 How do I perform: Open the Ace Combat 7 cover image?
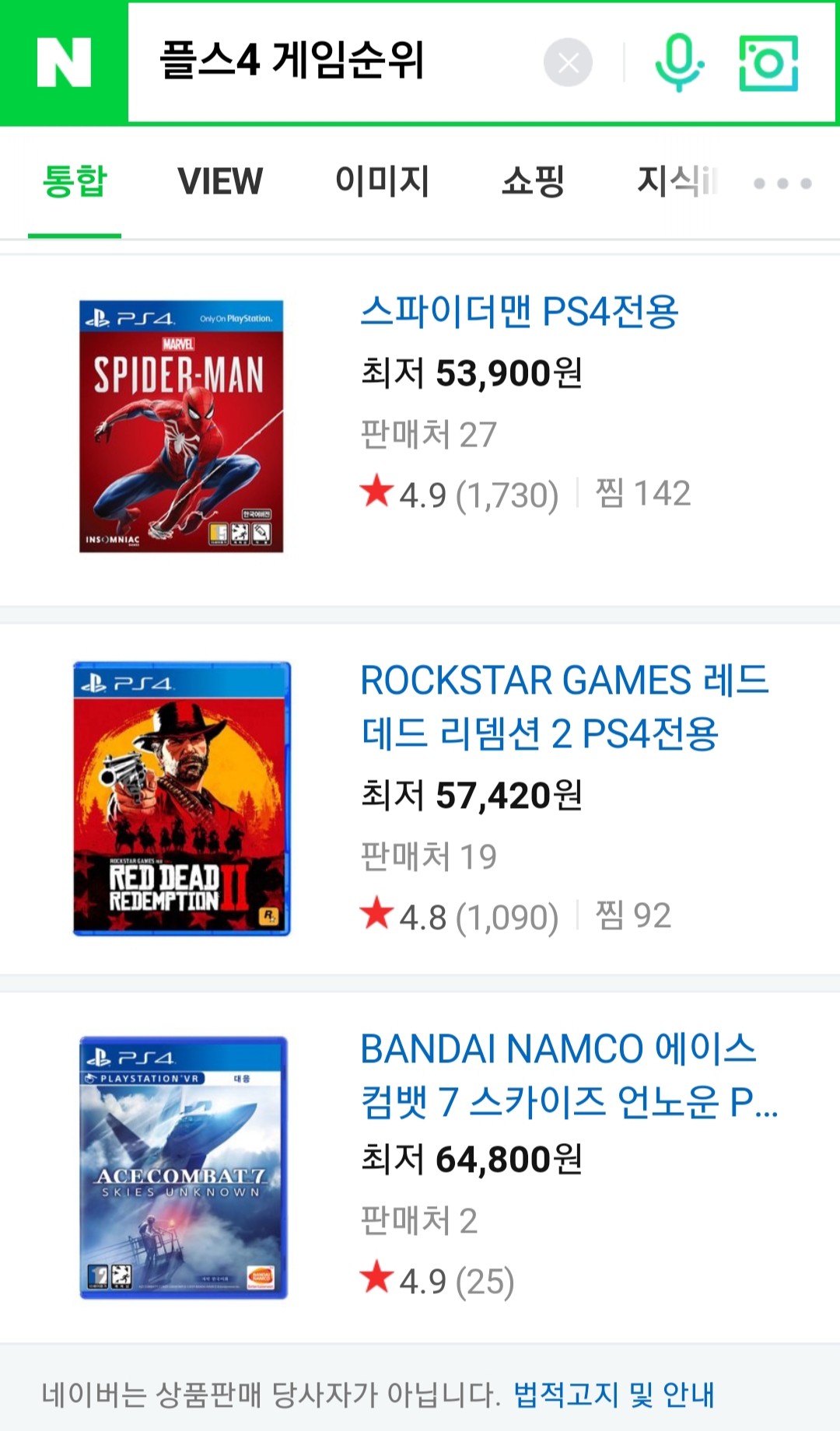[184, 1167]
